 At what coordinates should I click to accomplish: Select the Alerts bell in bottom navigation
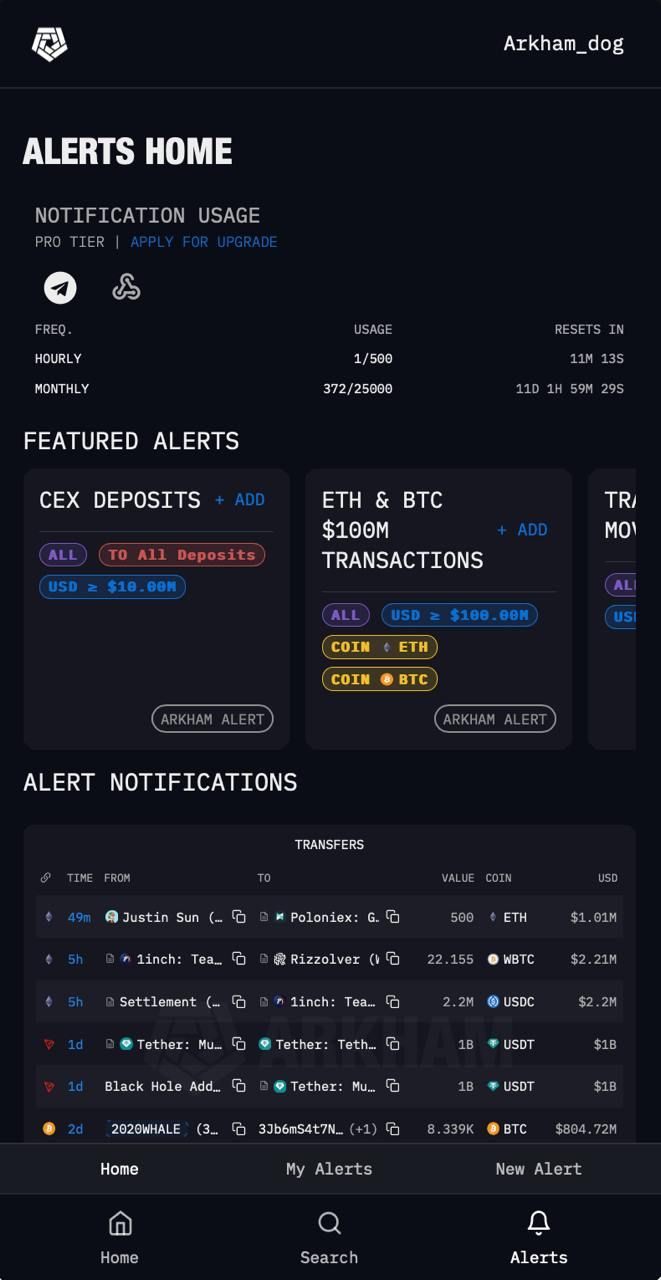(x=538, y=1238)
